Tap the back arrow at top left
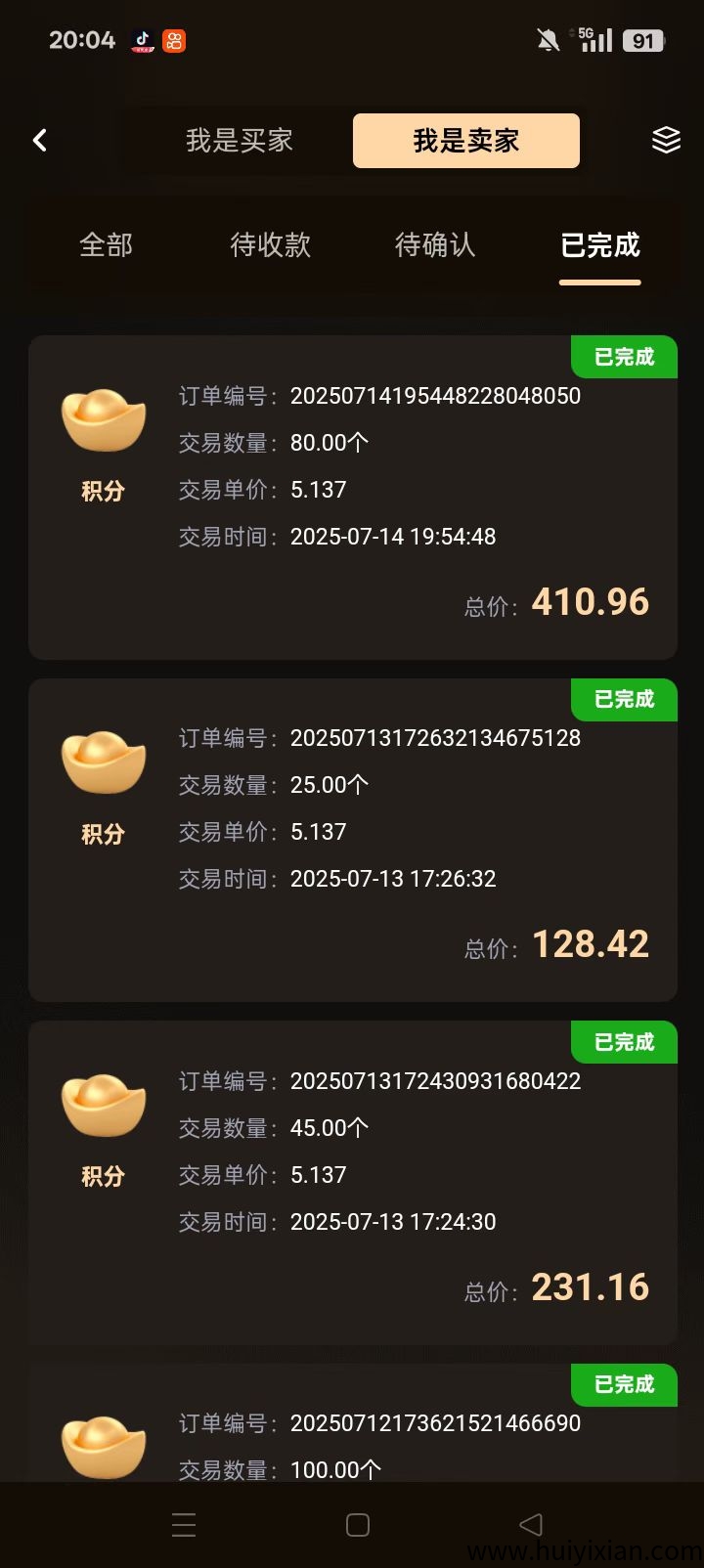704x1568 pixels. pyautogui.click(x=39, y=140)
